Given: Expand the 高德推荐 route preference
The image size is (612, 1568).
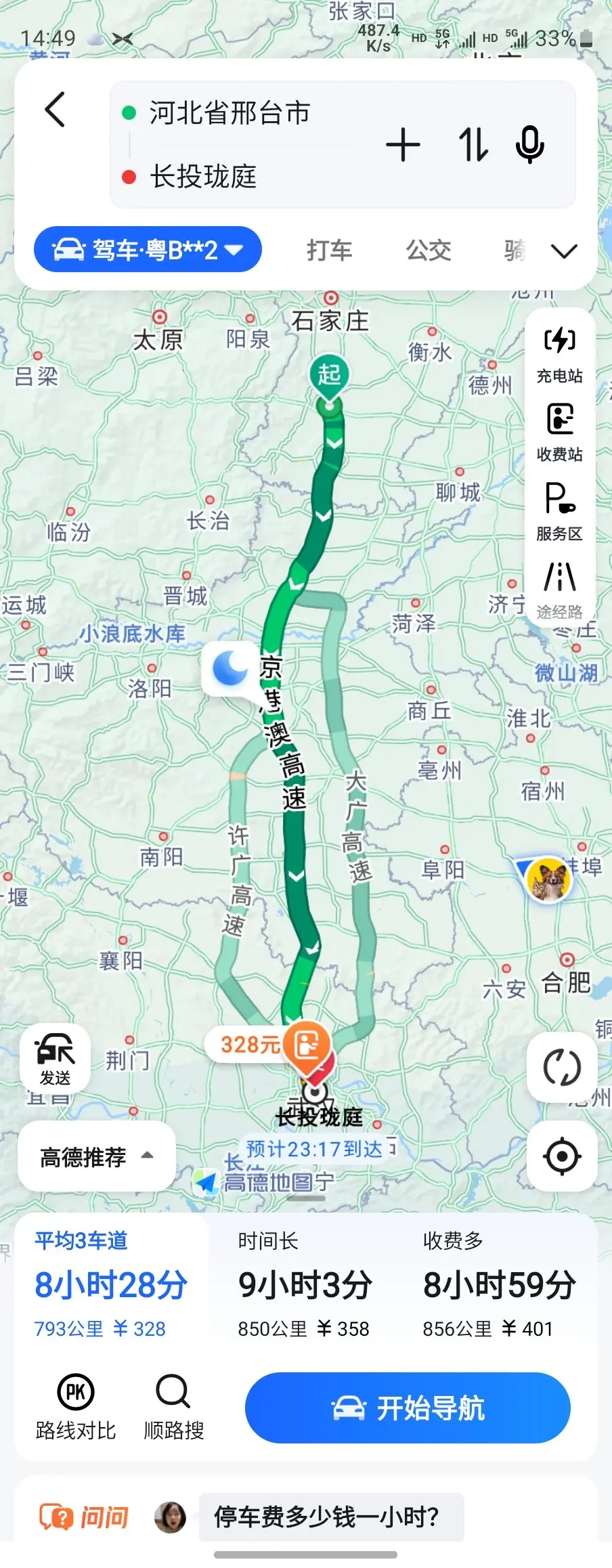Looking at the screenshot, I should tap(96, 1157).
